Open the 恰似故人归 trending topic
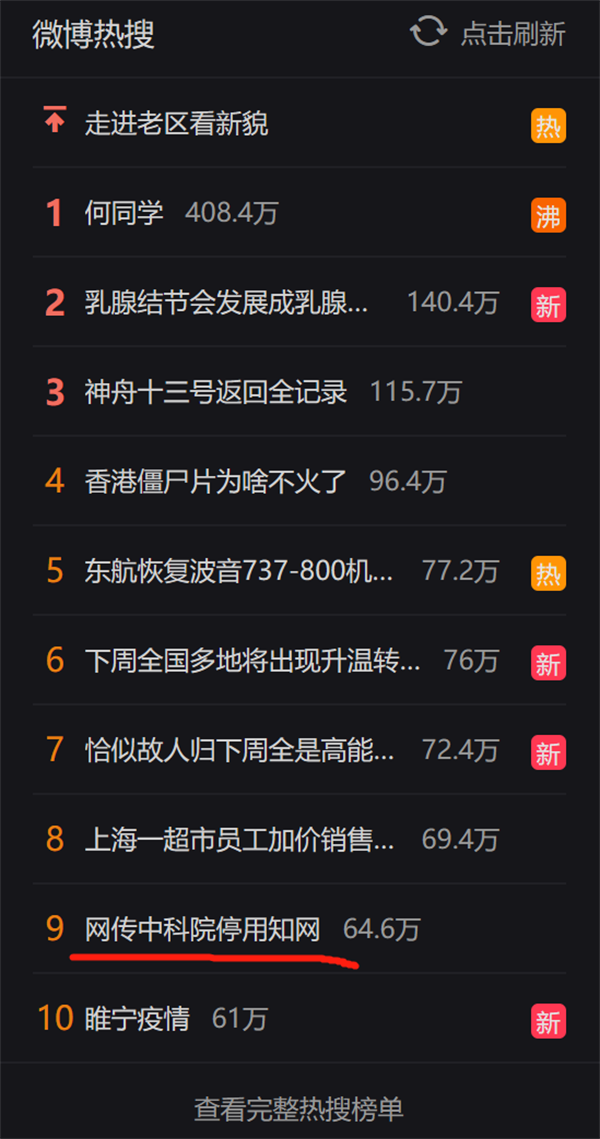This screenshot has height=1139, width=600. point(239,750)
